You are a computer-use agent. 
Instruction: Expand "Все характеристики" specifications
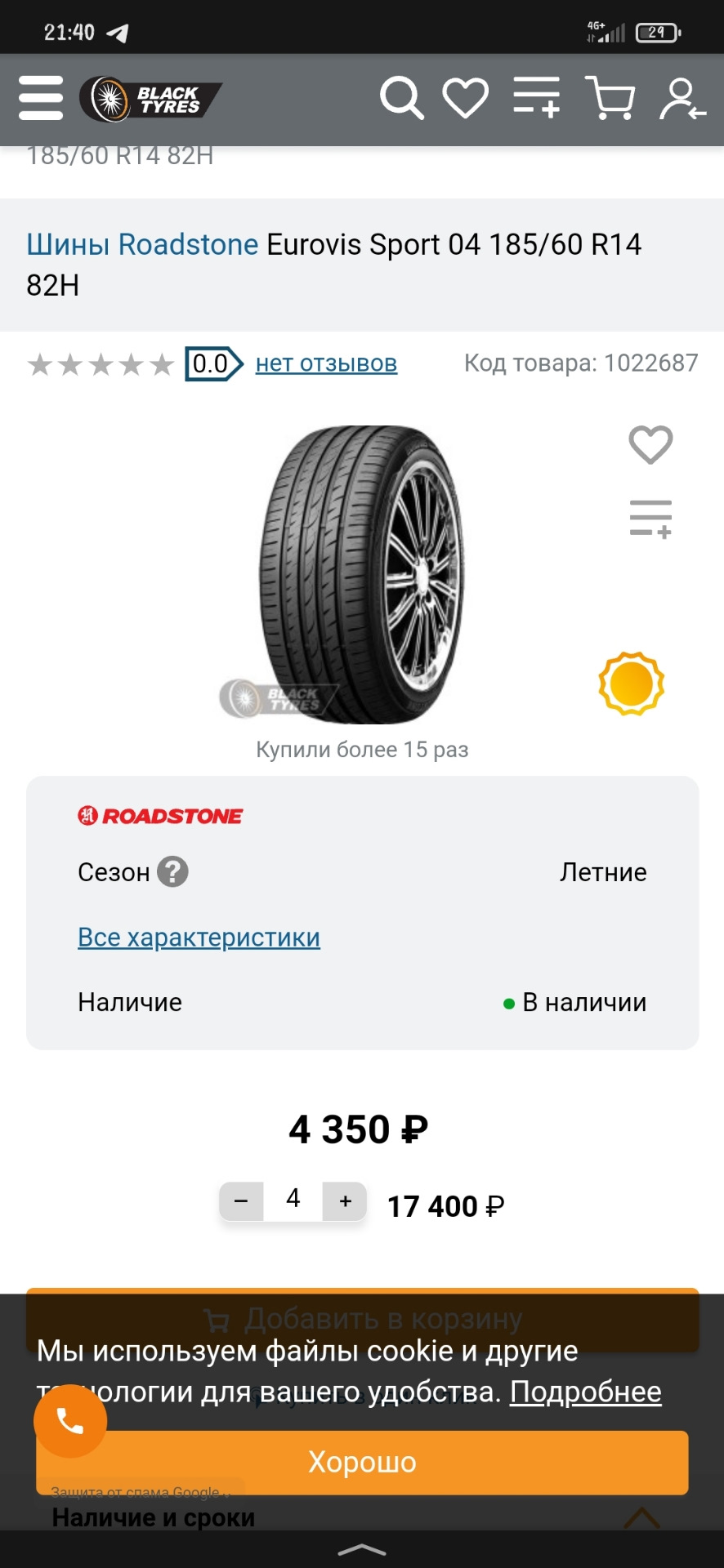[x=198, y=937]
